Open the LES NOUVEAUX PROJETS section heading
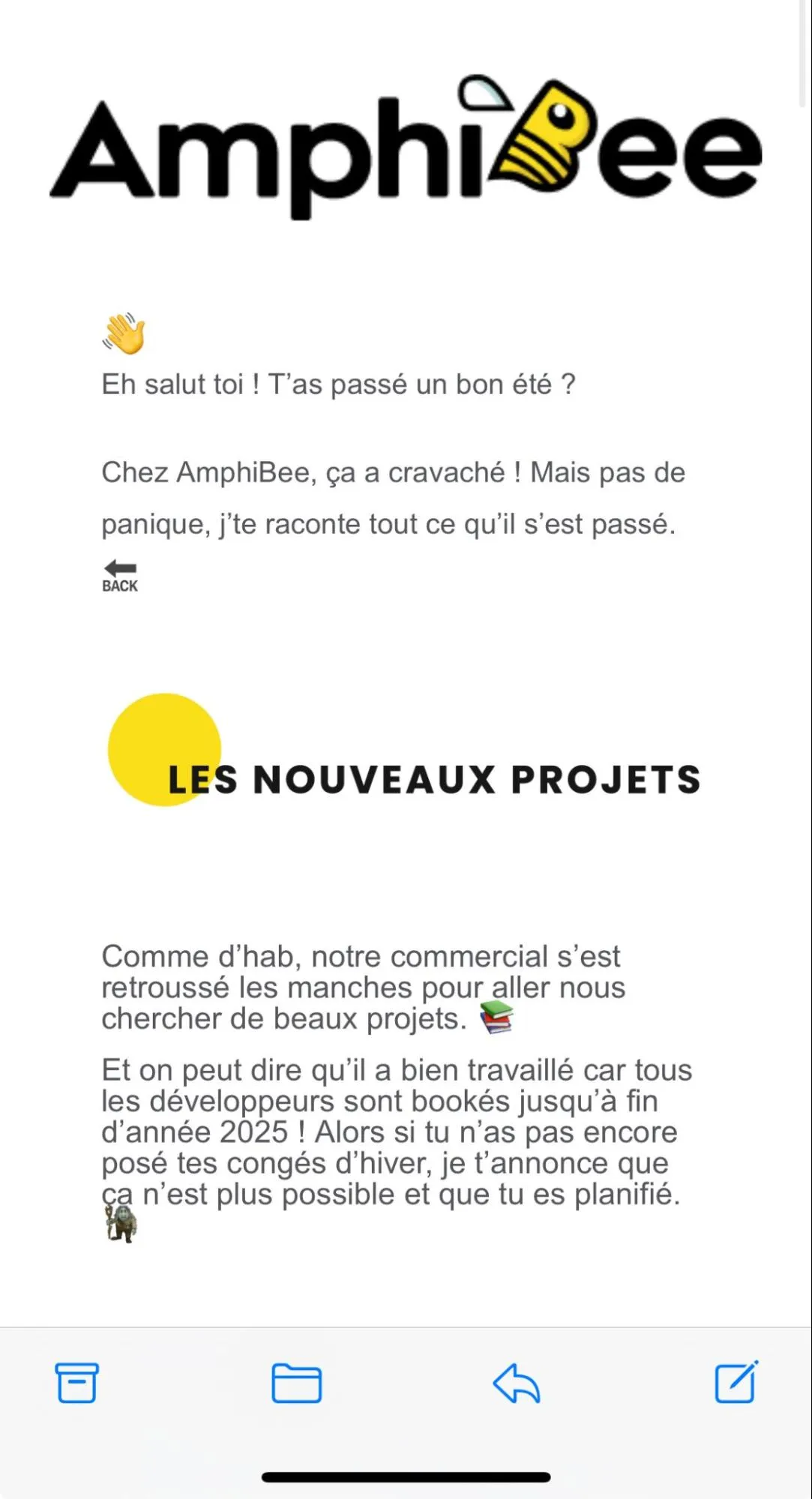812x1499 pixels. [435, 779]
